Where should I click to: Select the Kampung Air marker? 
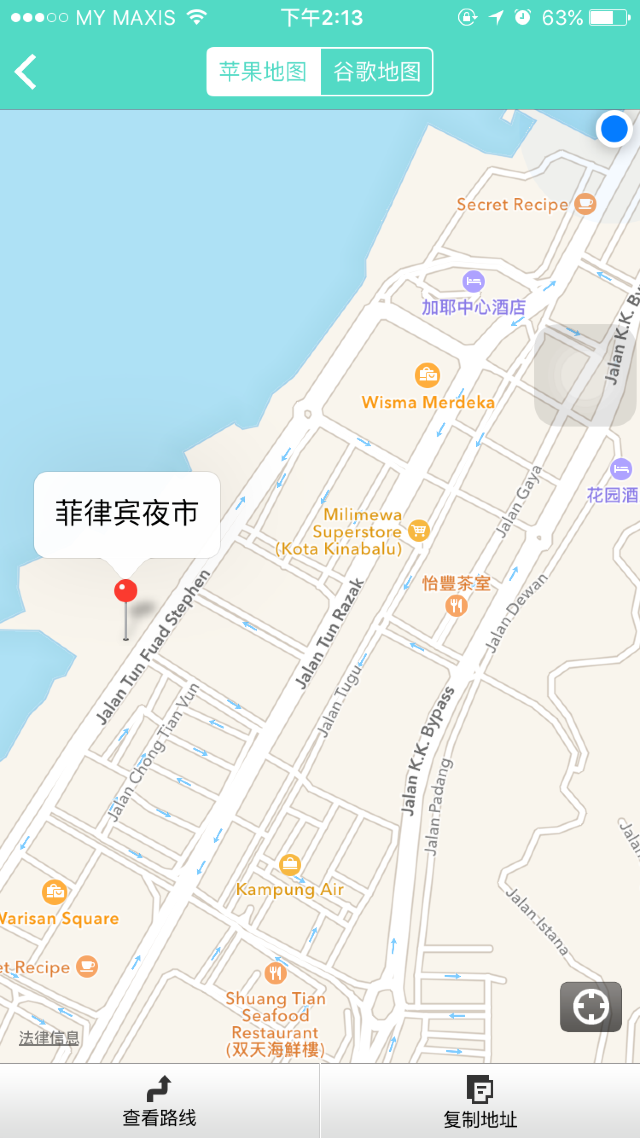coord(290,865)
